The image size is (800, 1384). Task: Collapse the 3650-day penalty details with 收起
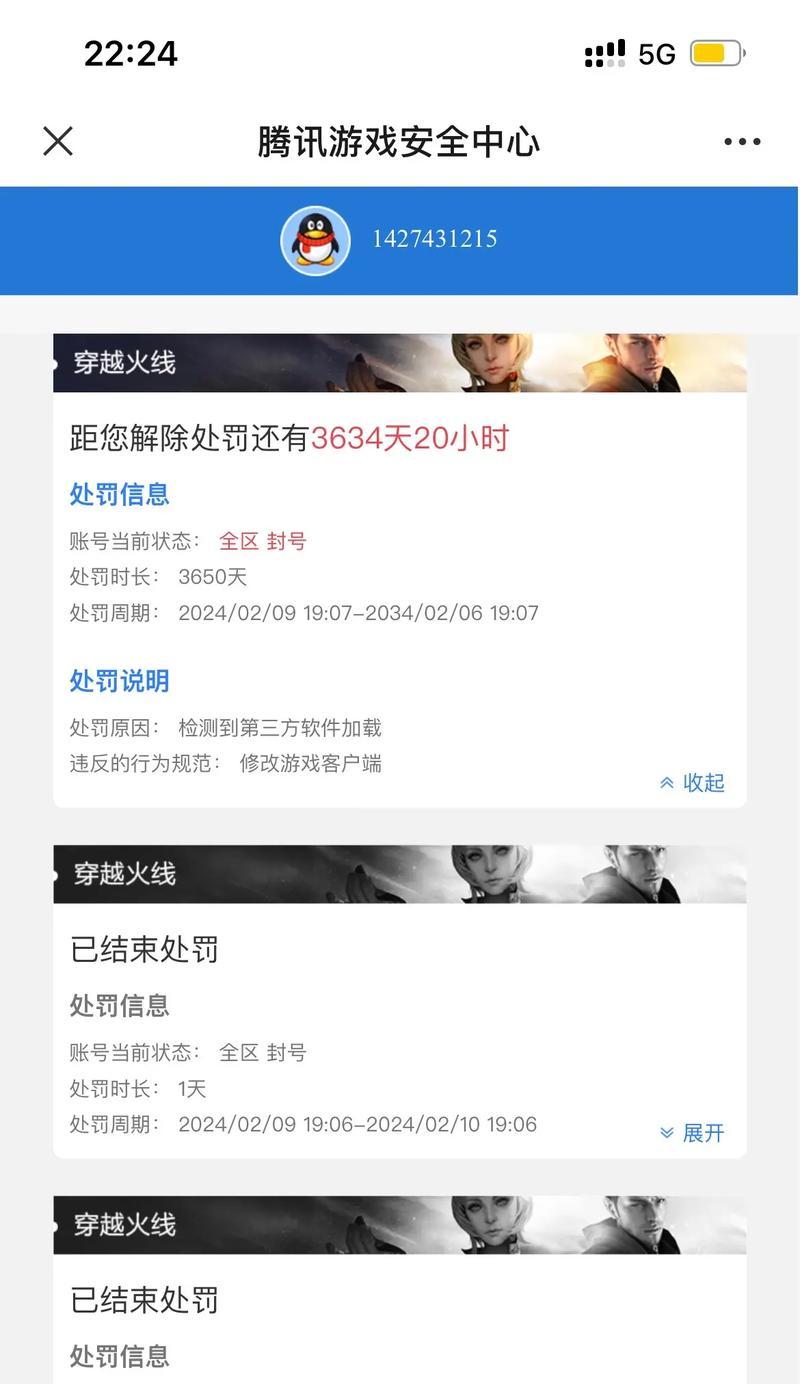(692, 783)
